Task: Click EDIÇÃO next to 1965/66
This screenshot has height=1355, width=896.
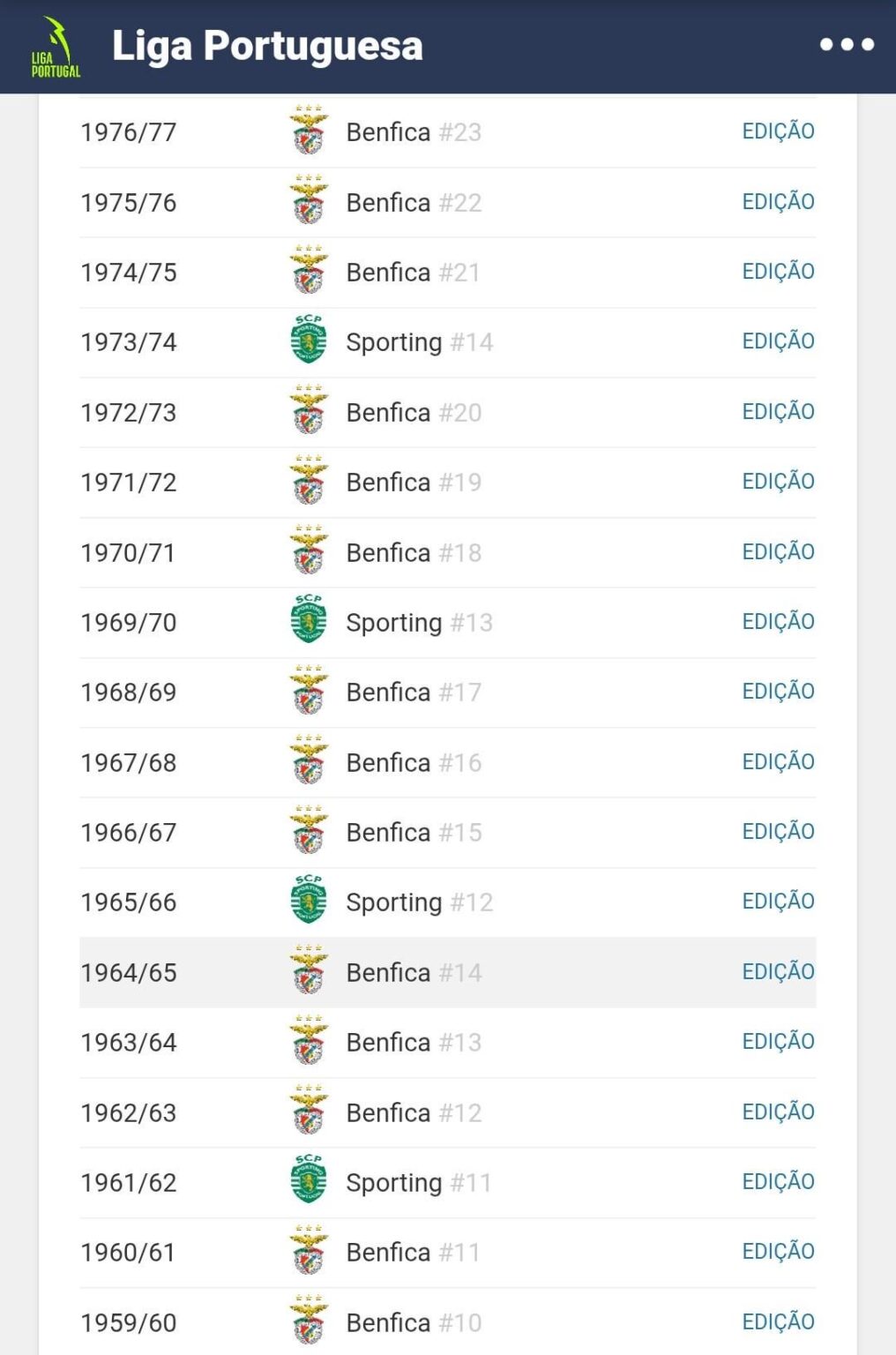Action: 777,901
